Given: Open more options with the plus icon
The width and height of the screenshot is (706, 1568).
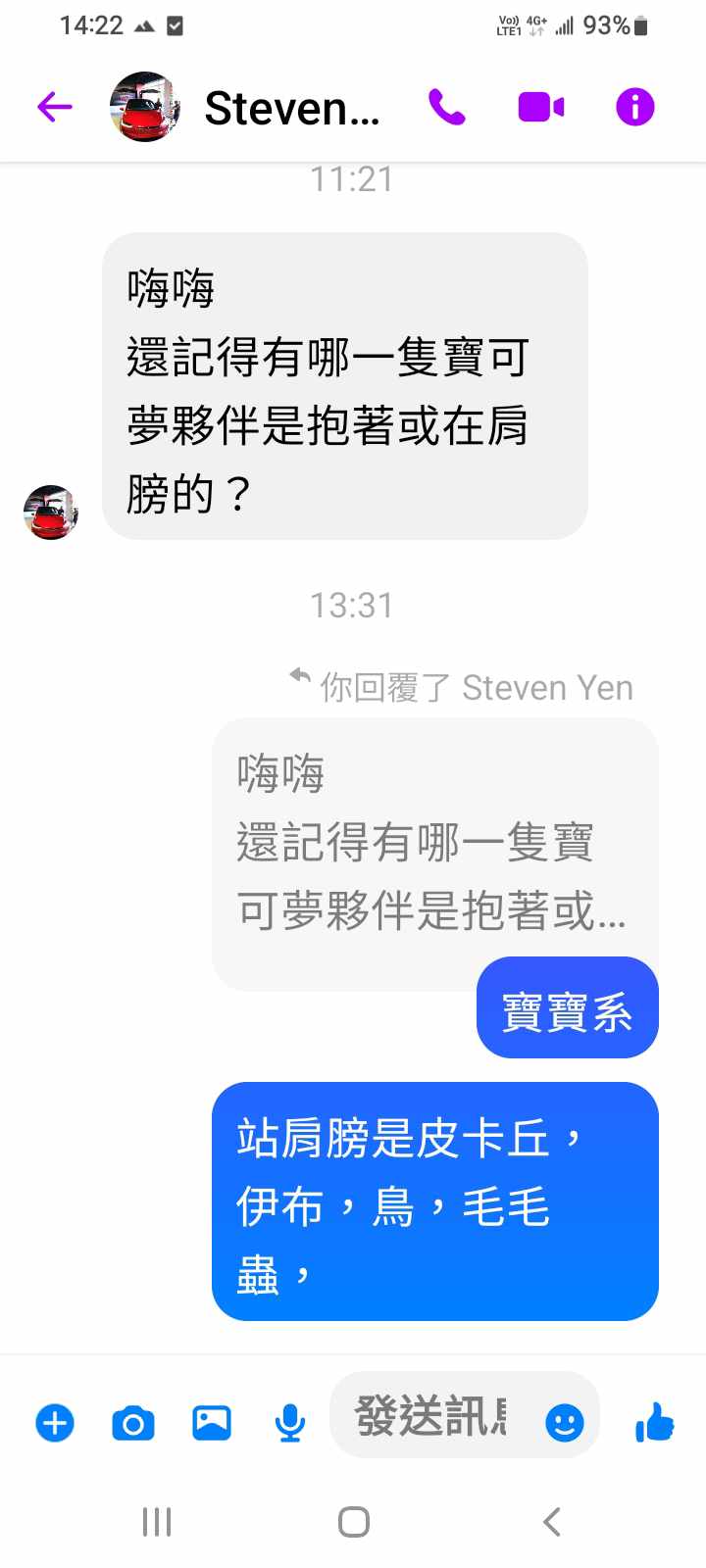Looking at the screenshot, I should coord(55,1422).
